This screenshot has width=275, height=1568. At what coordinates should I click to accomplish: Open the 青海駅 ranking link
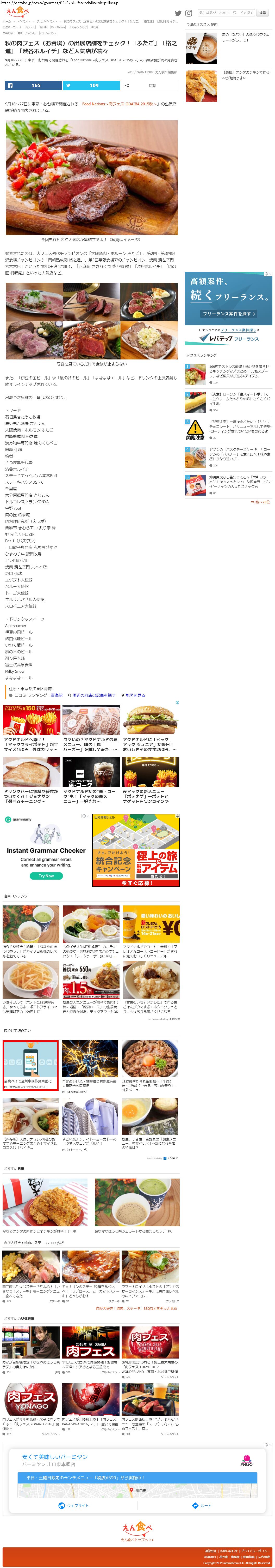tap(57, 694)
